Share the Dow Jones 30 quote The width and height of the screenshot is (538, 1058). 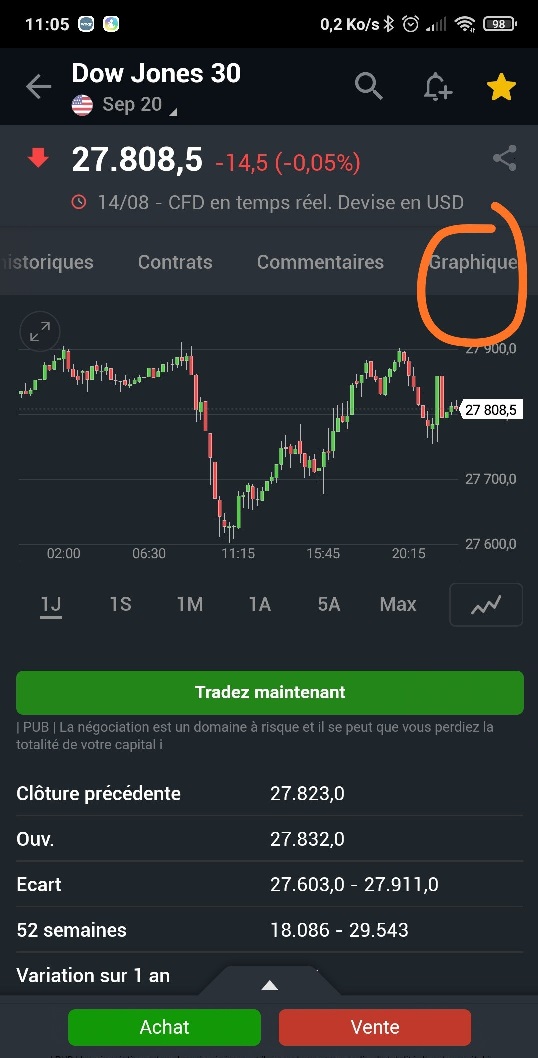click(504, 158)
